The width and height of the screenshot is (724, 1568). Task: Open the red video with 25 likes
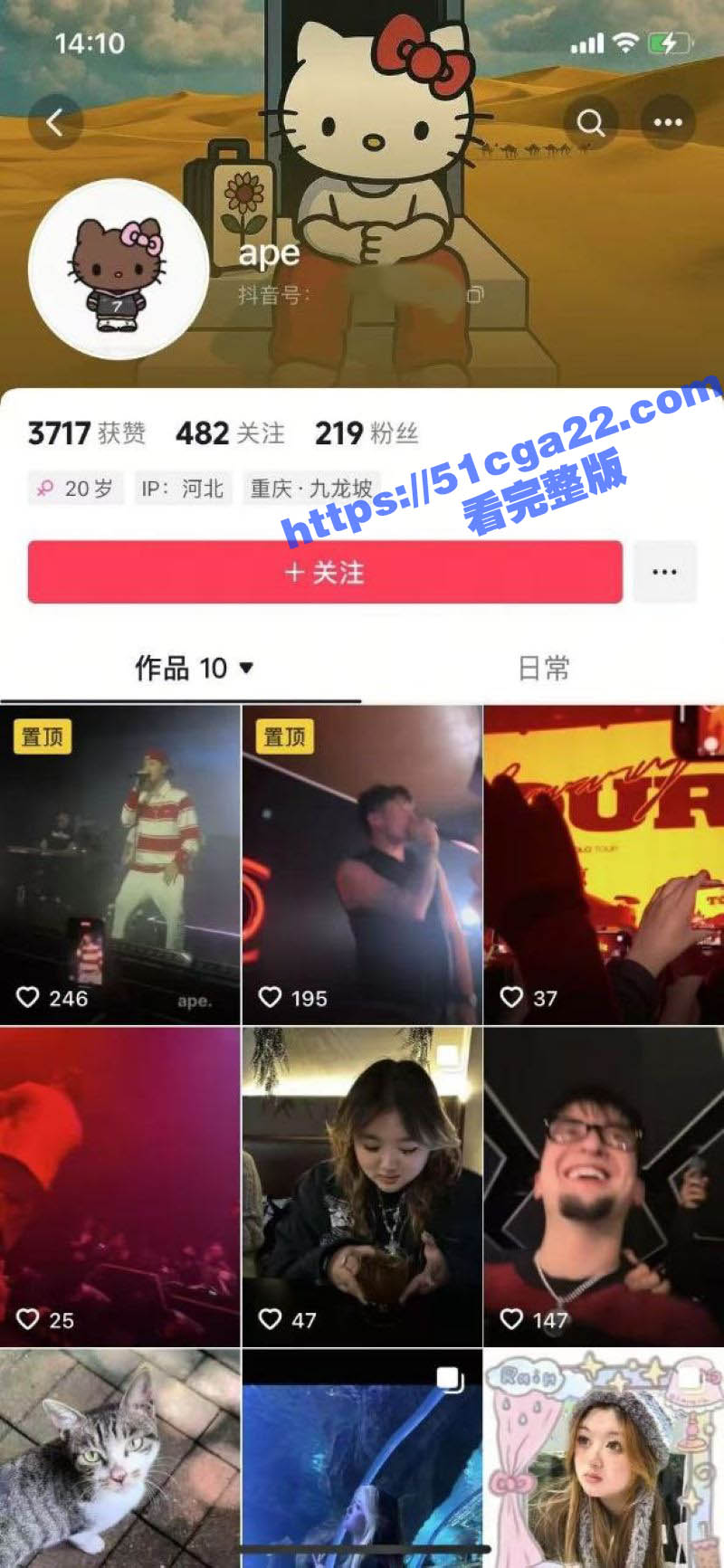tap(119, 1187)
